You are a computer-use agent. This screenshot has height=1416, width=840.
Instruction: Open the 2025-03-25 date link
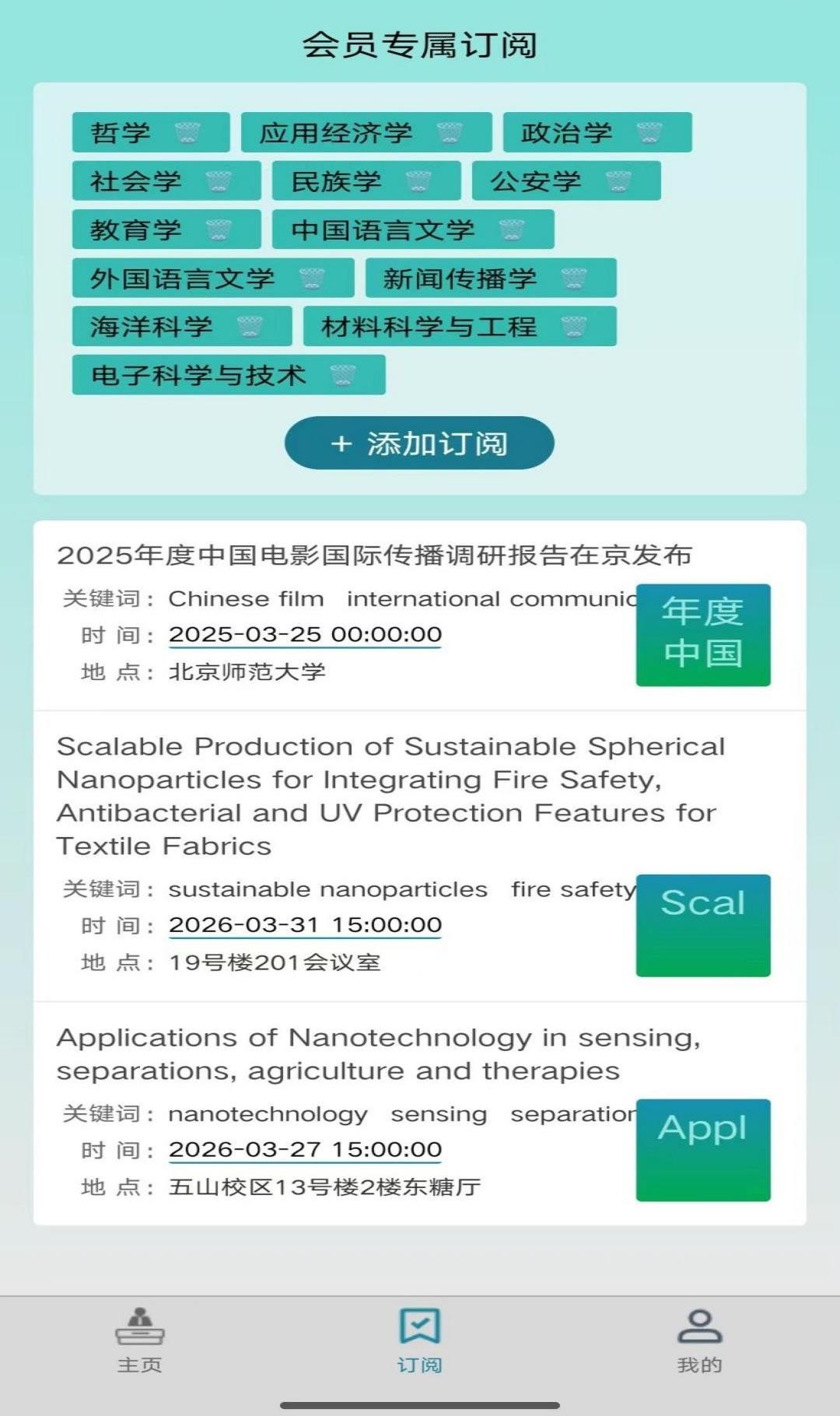[x=305, y=633]
